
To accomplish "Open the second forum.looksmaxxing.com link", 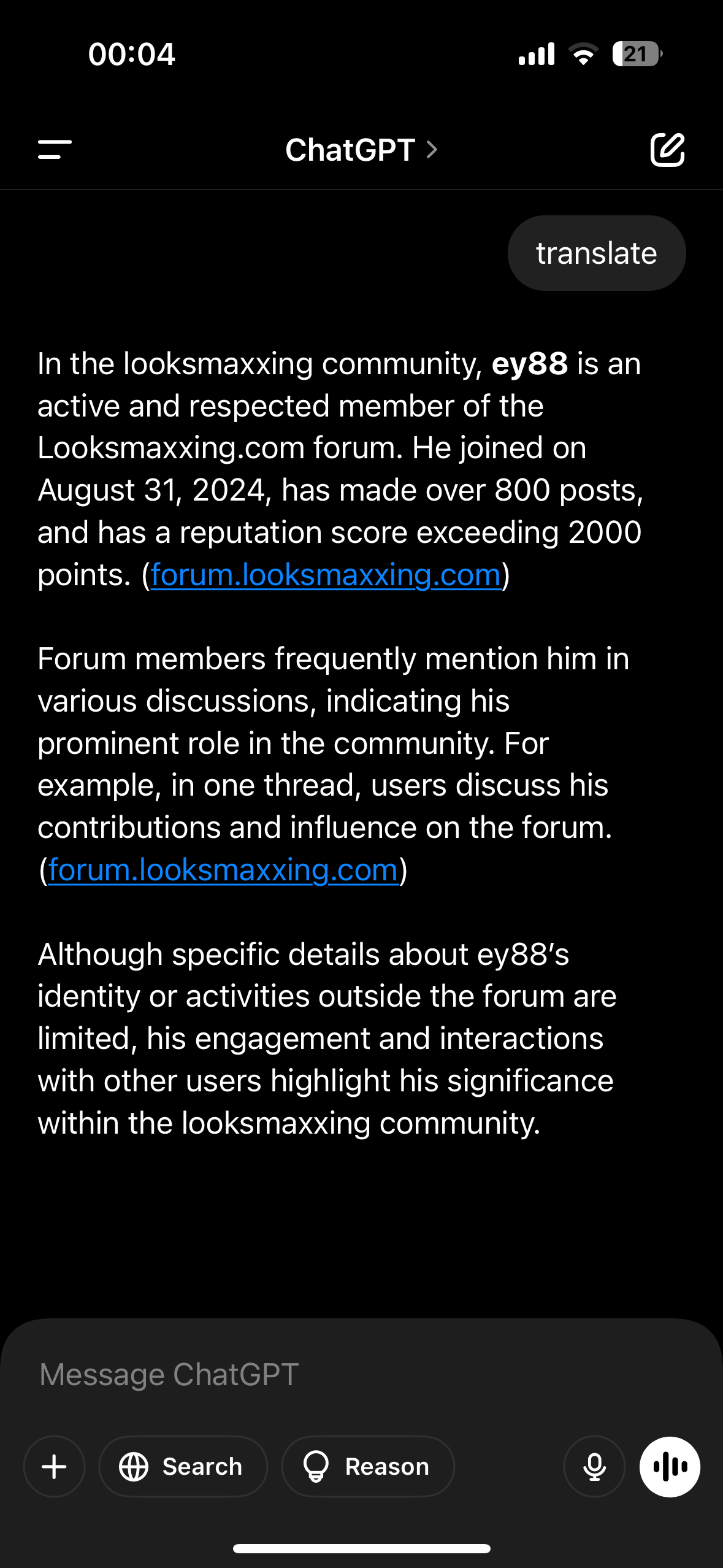I will click(x=223, y=870).
